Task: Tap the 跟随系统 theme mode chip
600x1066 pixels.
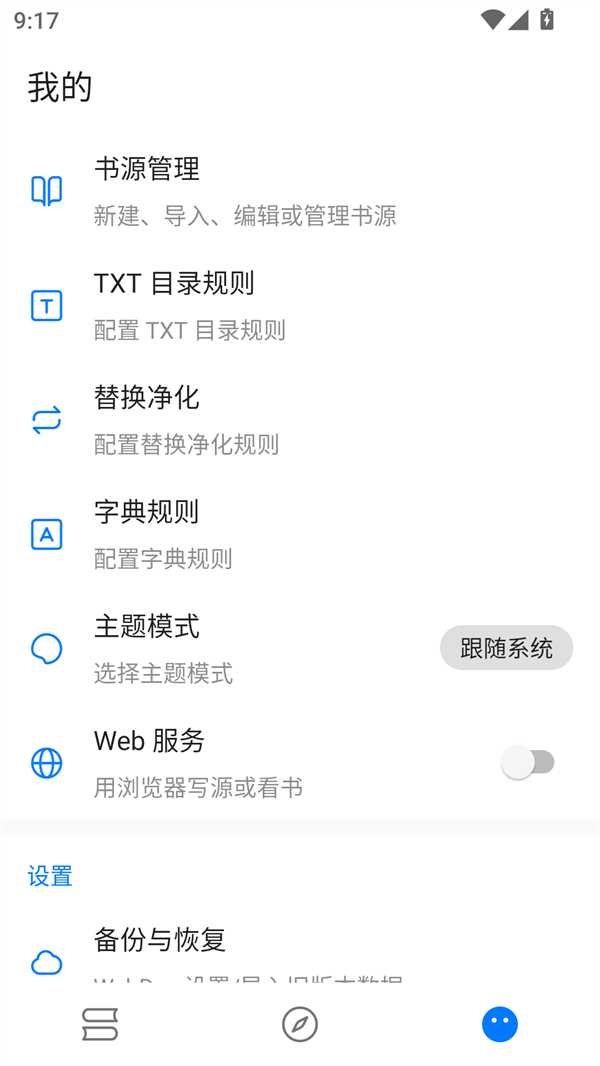Action: [x=506, y=648]
